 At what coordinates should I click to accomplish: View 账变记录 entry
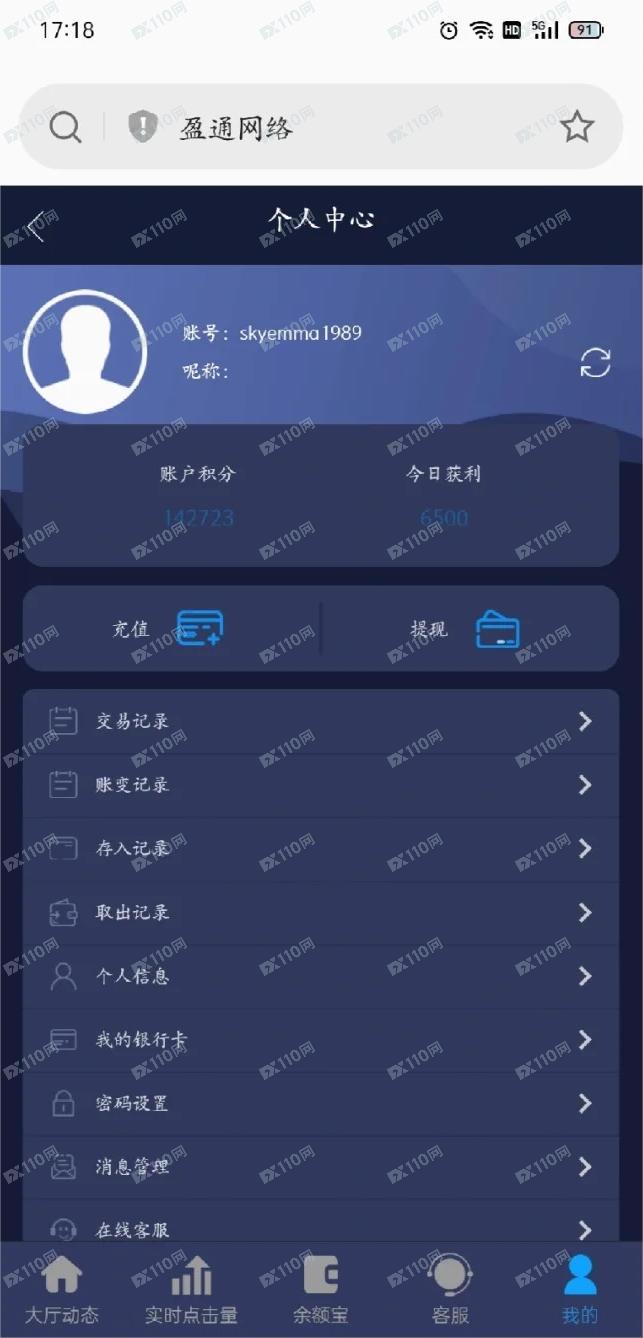click(320, 785)
